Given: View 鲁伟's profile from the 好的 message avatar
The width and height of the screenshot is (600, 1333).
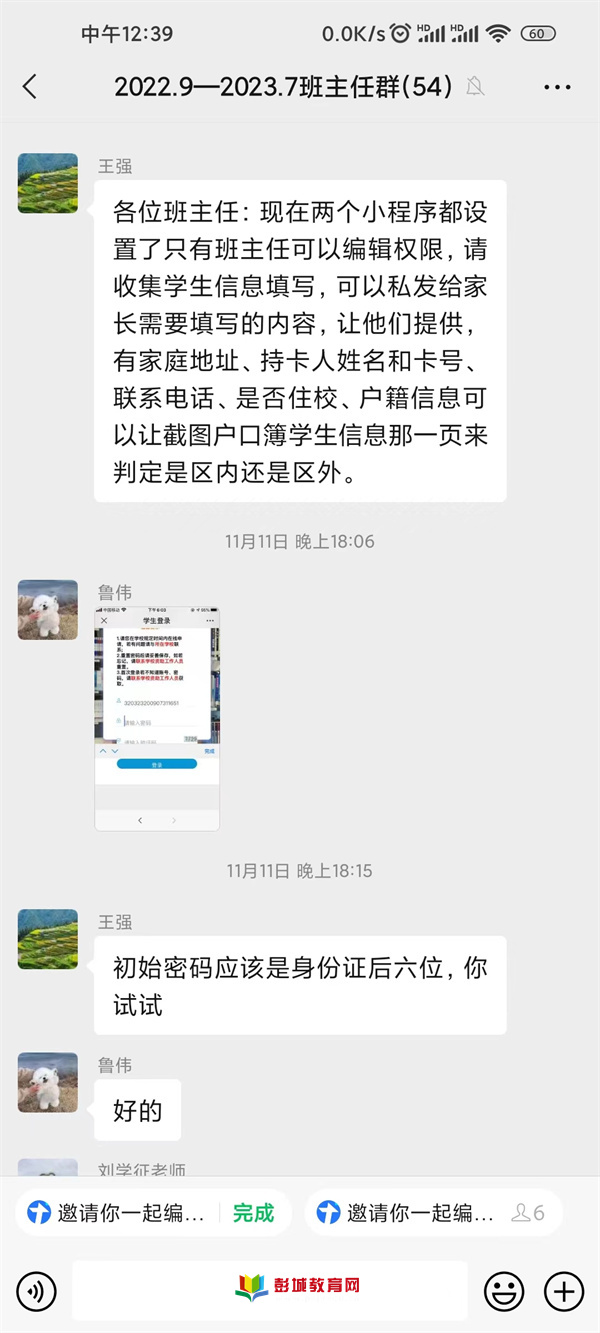Looking at the screenshot, I should coord(48,1083).
